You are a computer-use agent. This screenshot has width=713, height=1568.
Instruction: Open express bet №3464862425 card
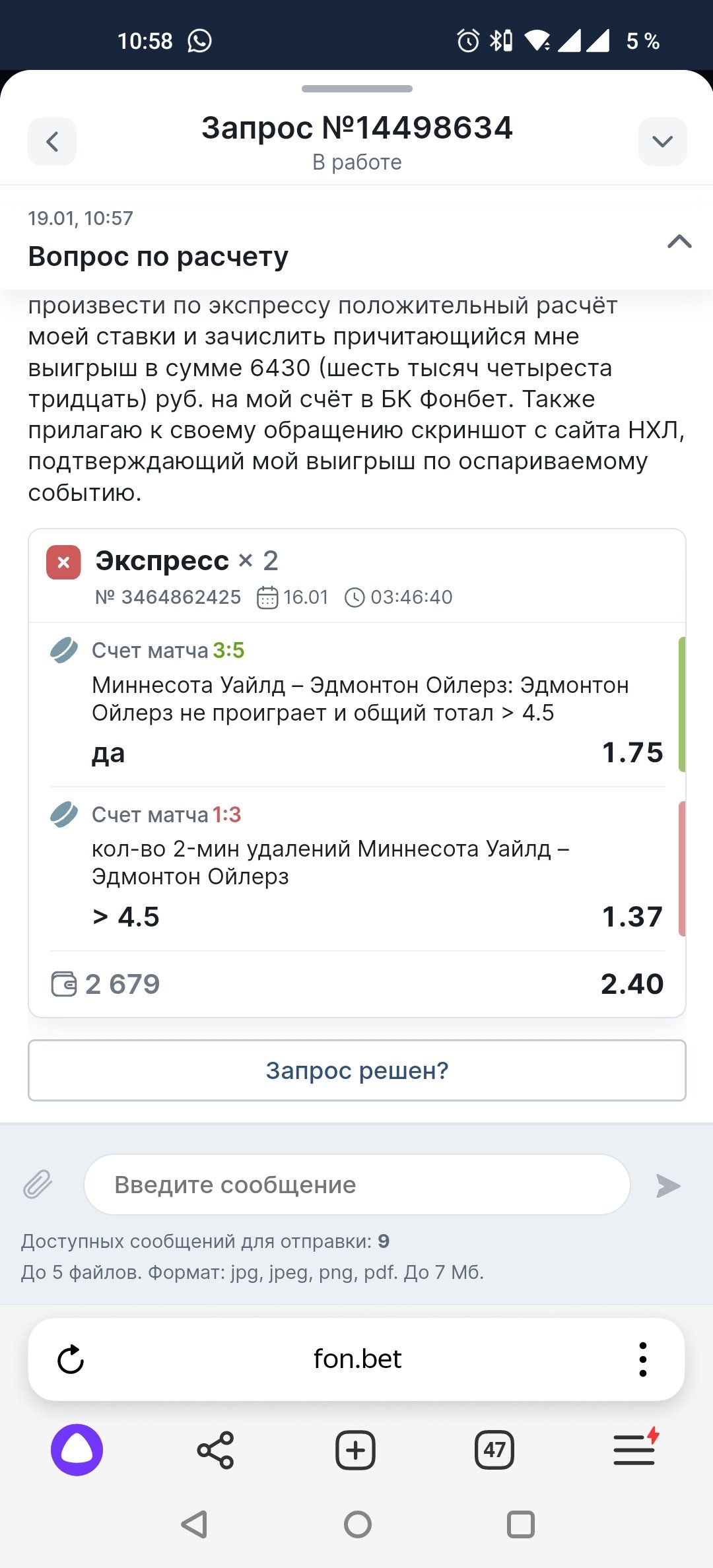356,575
